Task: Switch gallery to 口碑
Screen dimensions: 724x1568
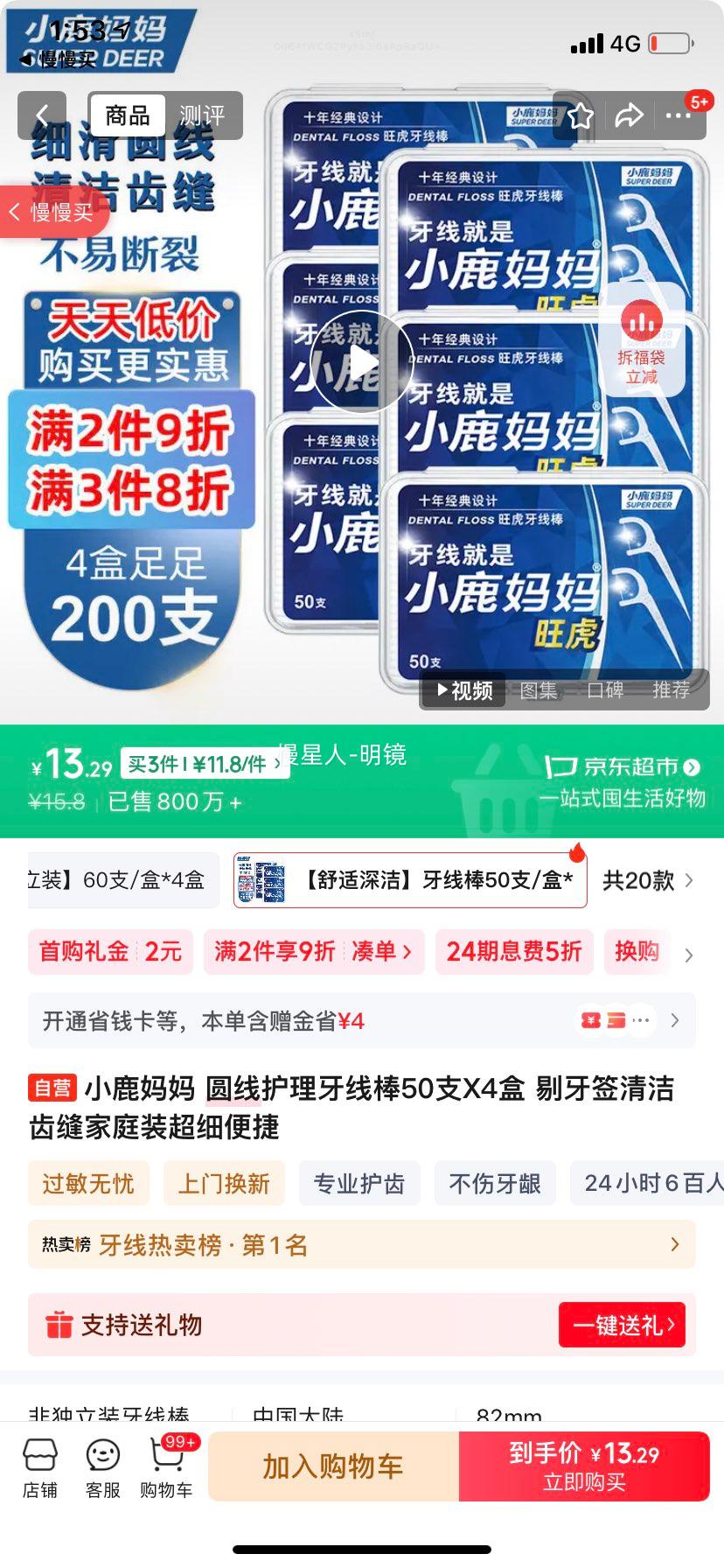Action: [605, 690]
